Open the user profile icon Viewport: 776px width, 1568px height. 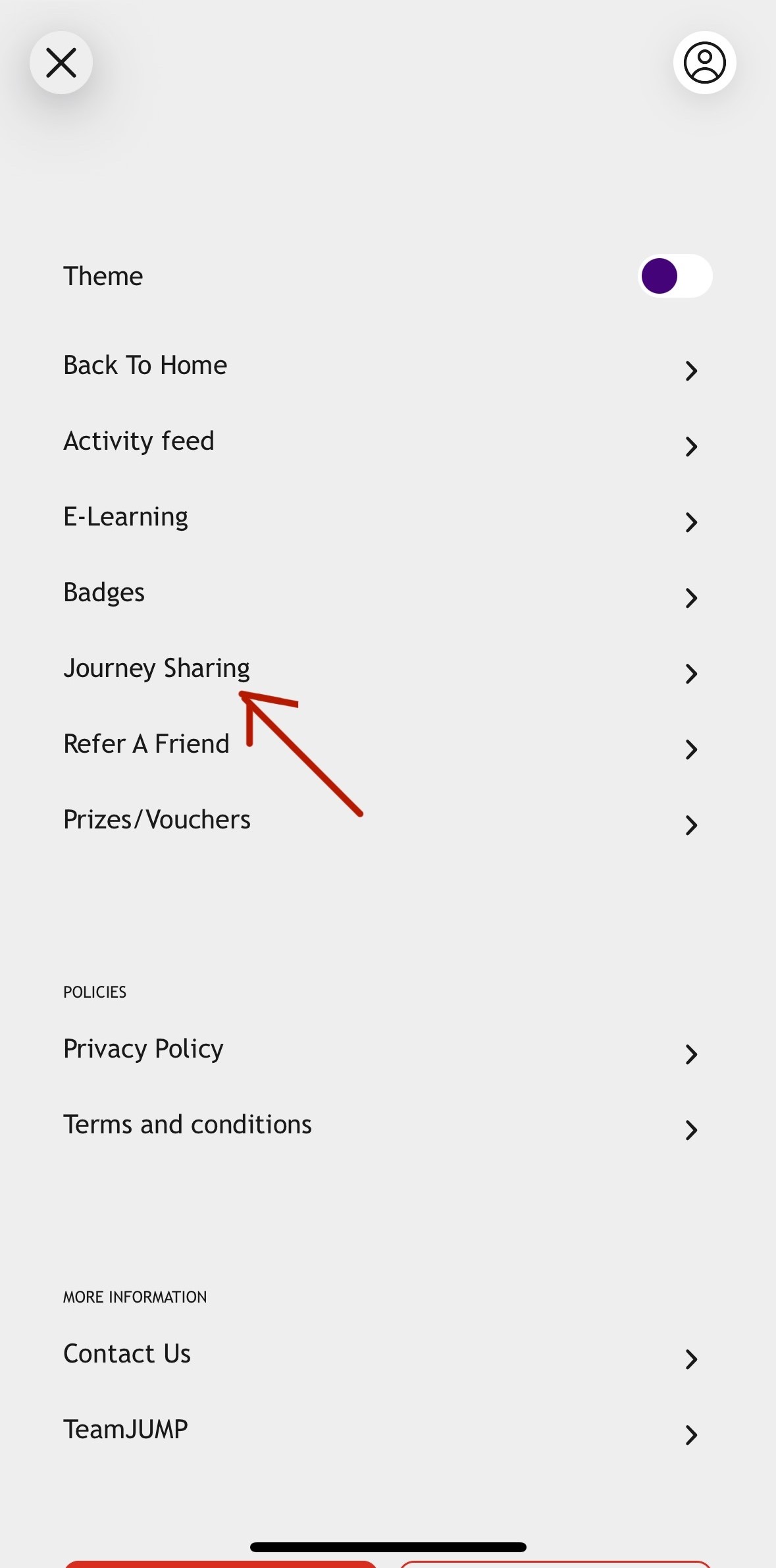(704, 63)
